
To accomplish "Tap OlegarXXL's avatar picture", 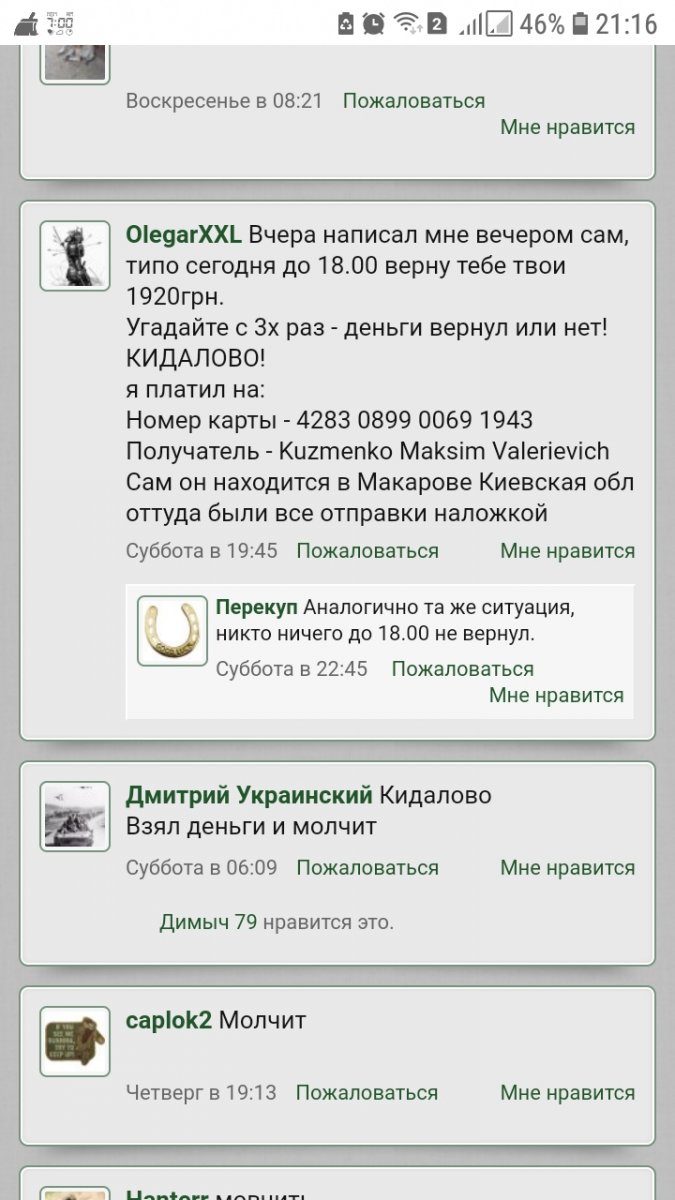I will [75, 256].
